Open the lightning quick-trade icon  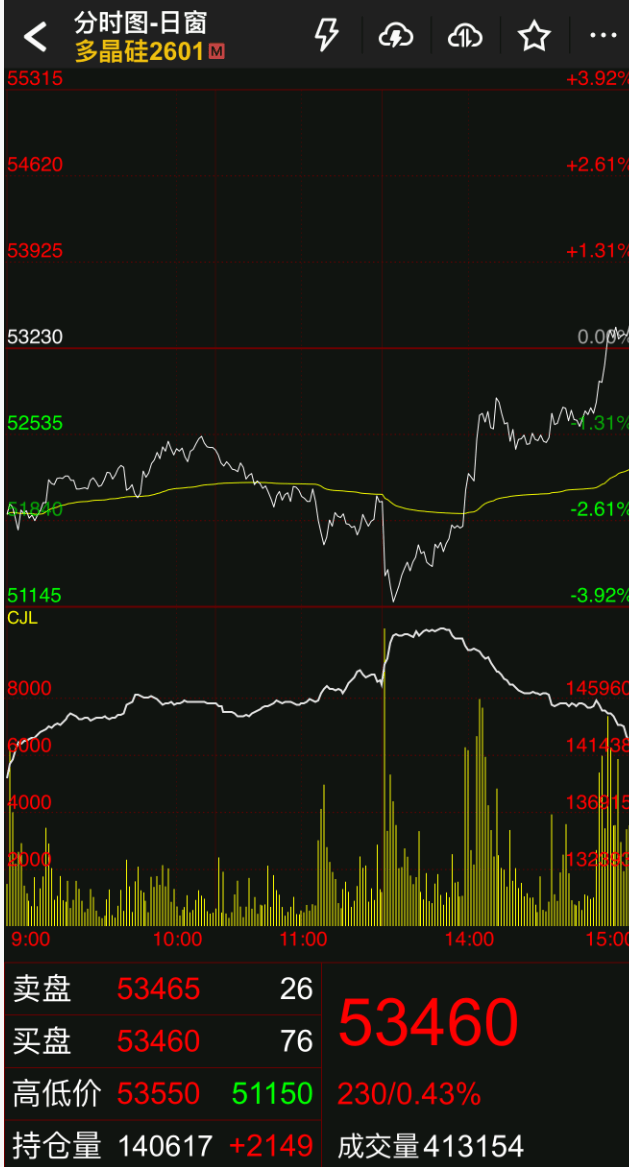[327, 36]
